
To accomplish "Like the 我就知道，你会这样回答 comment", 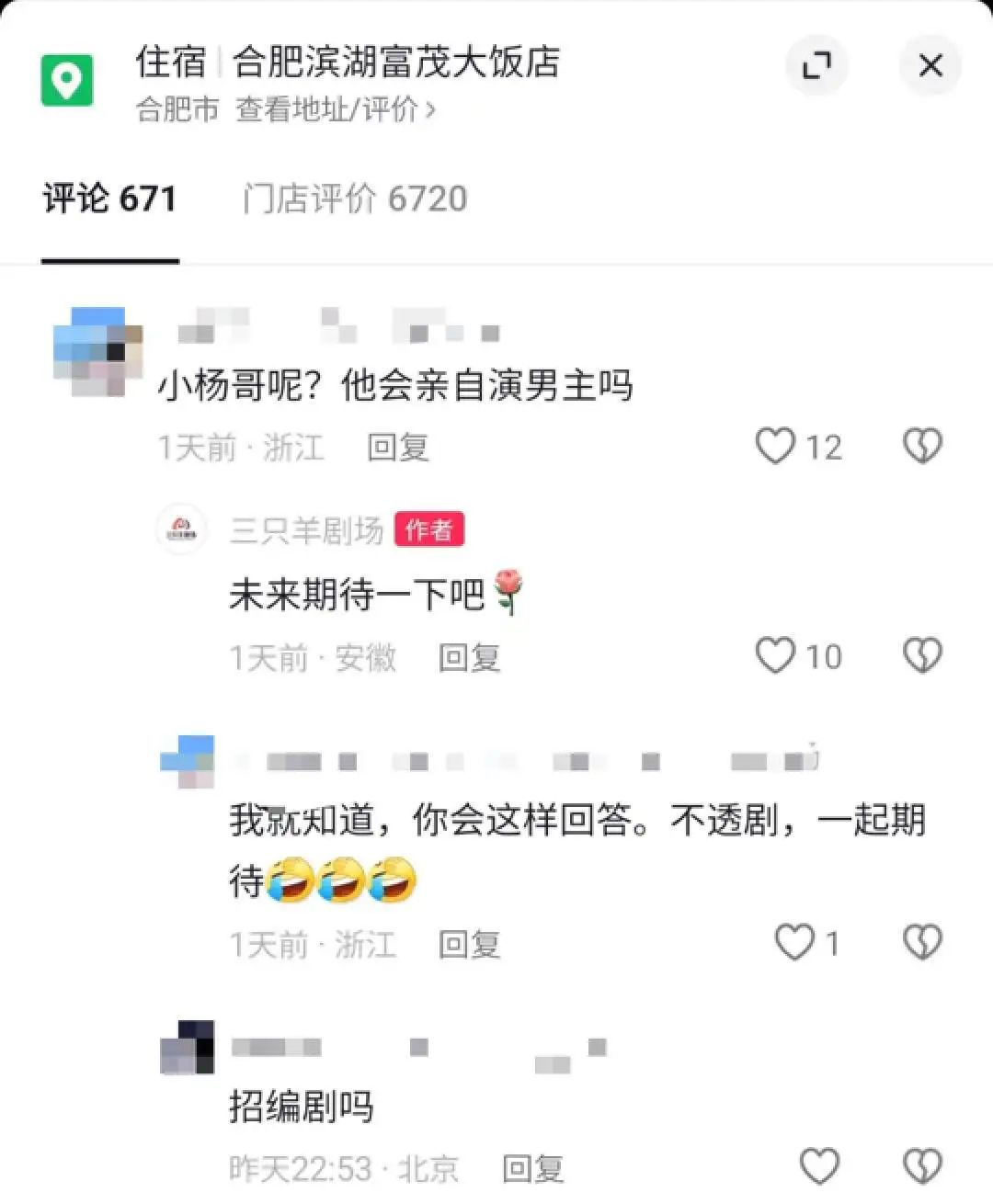I will 794,942.
